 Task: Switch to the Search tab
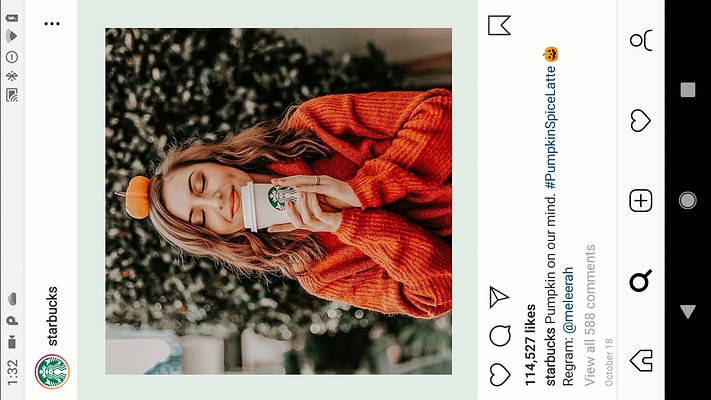[640, 281]
